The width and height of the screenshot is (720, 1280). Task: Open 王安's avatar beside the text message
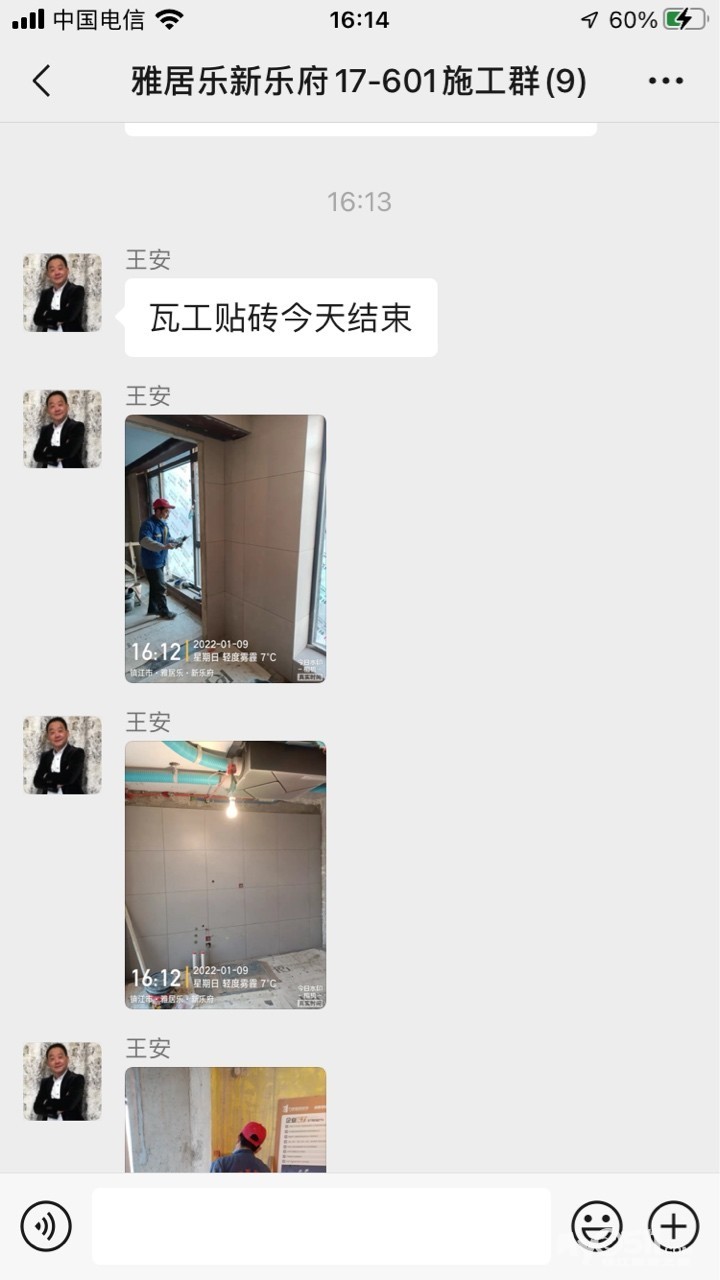pyautogui.click(x=62, y=292)
